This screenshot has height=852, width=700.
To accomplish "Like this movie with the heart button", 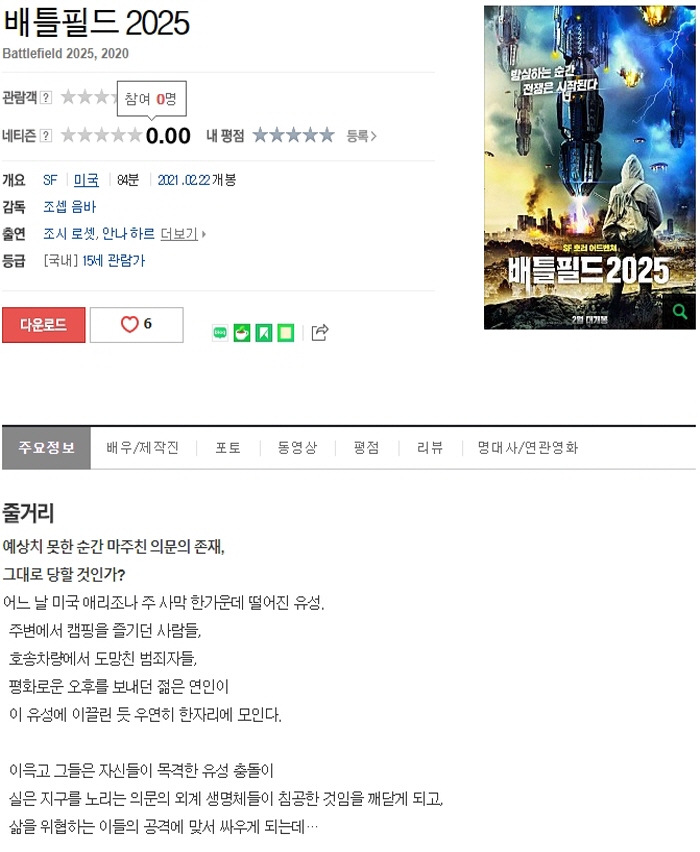I will (136, 325).
